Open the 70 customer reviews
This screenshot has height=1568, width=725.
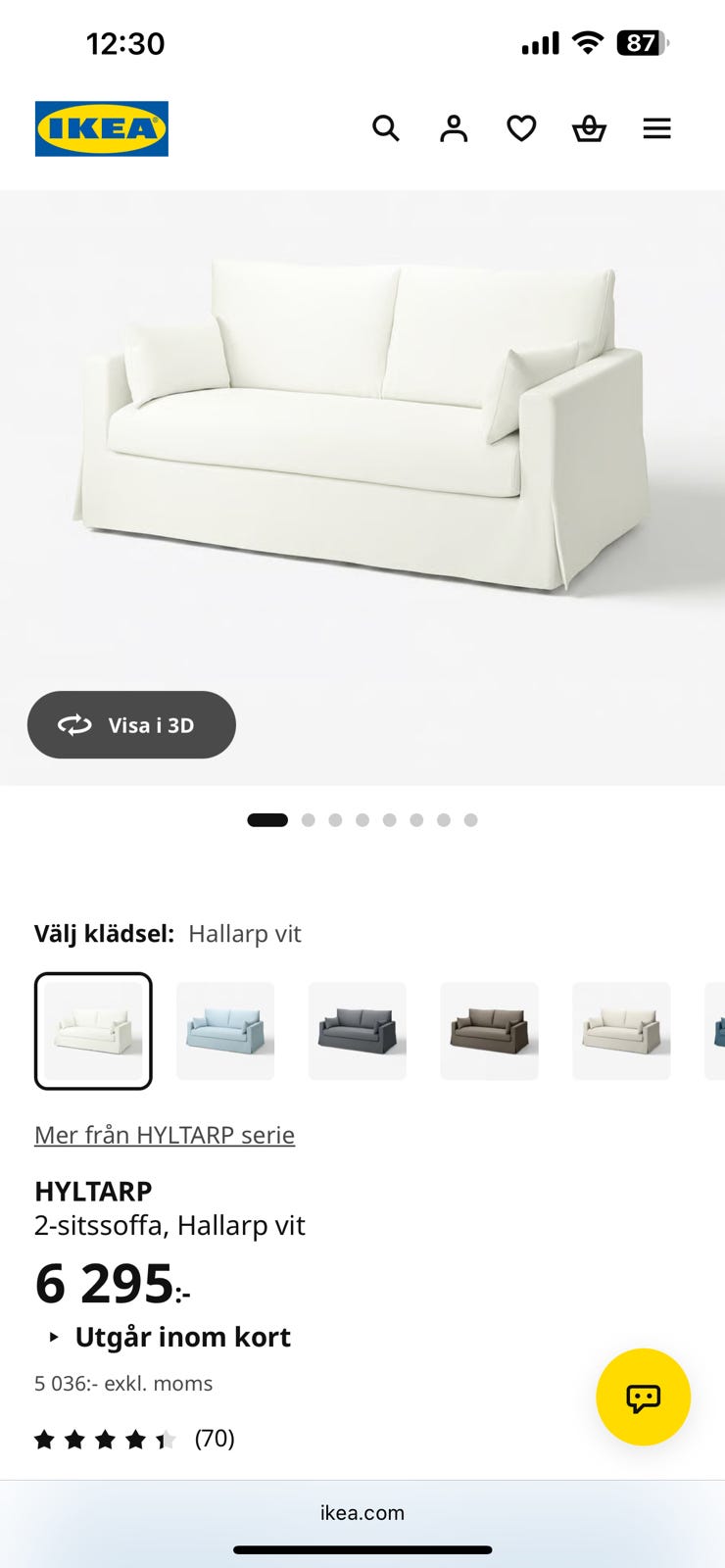[x=134, y=1439]
